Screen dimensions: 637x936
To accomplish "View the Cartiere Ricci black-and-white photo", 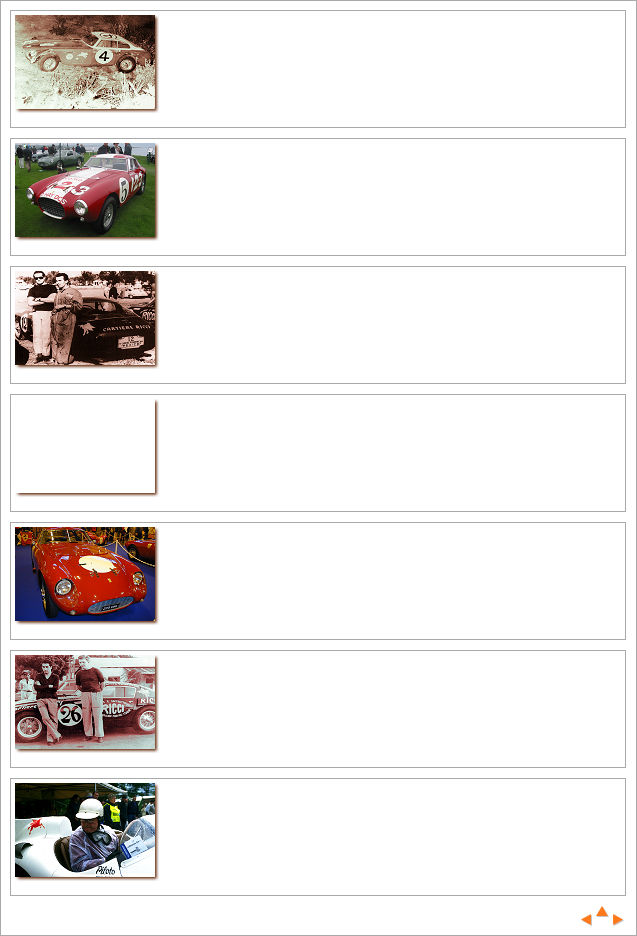I will [85, 317].
